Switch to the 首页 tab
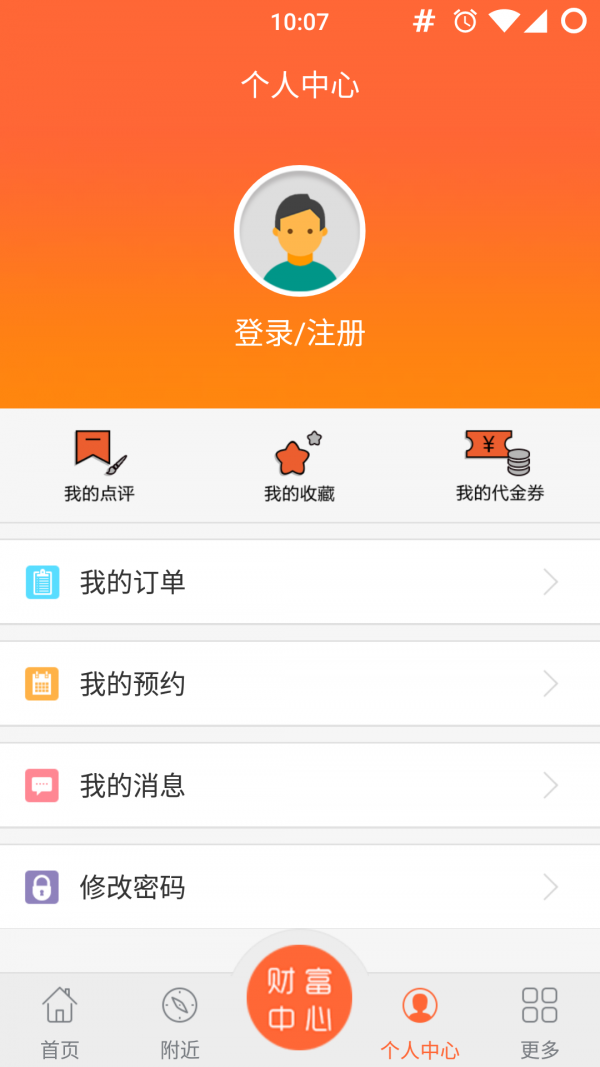This screenshot has width=600, height=1067. tap(60, 1022)
